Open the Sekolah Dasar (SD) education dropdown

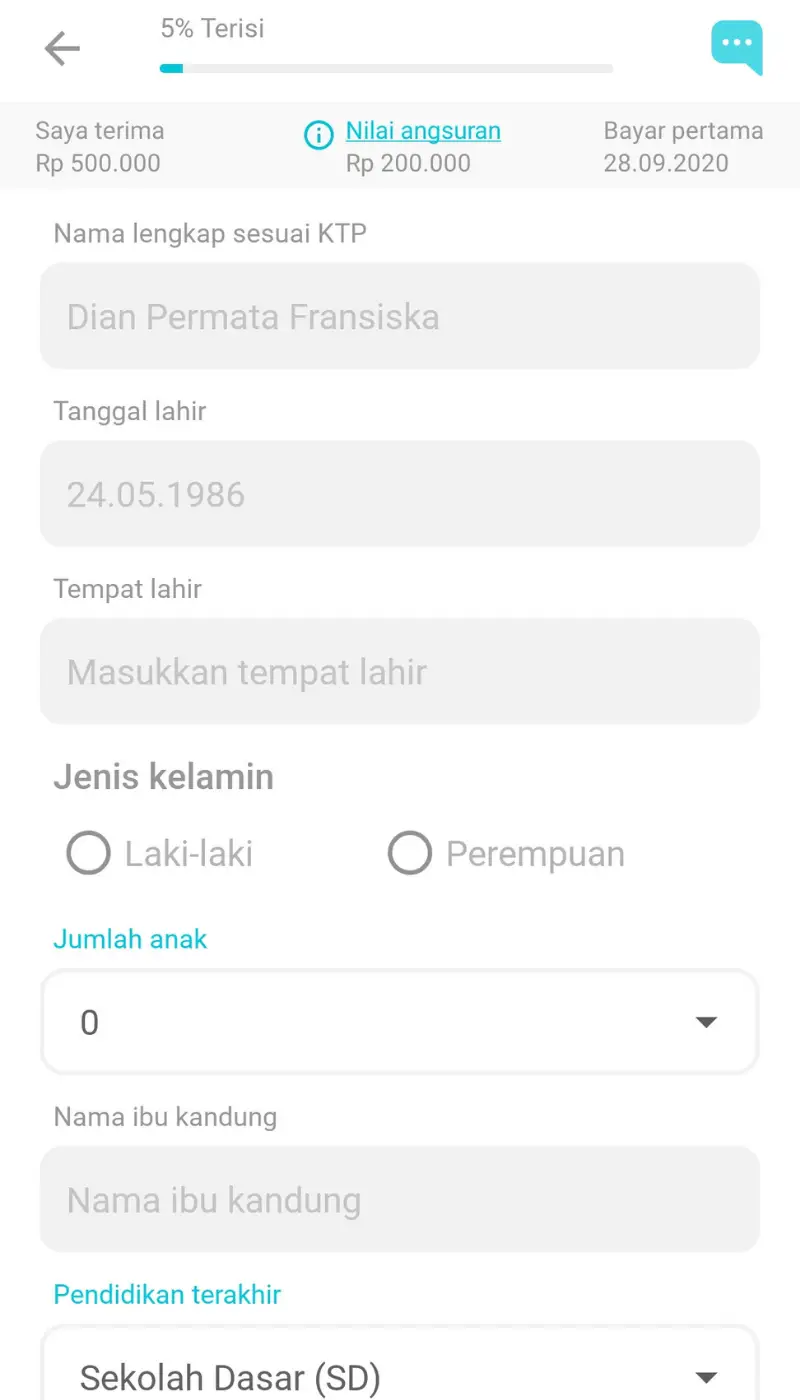point(400,1376)
